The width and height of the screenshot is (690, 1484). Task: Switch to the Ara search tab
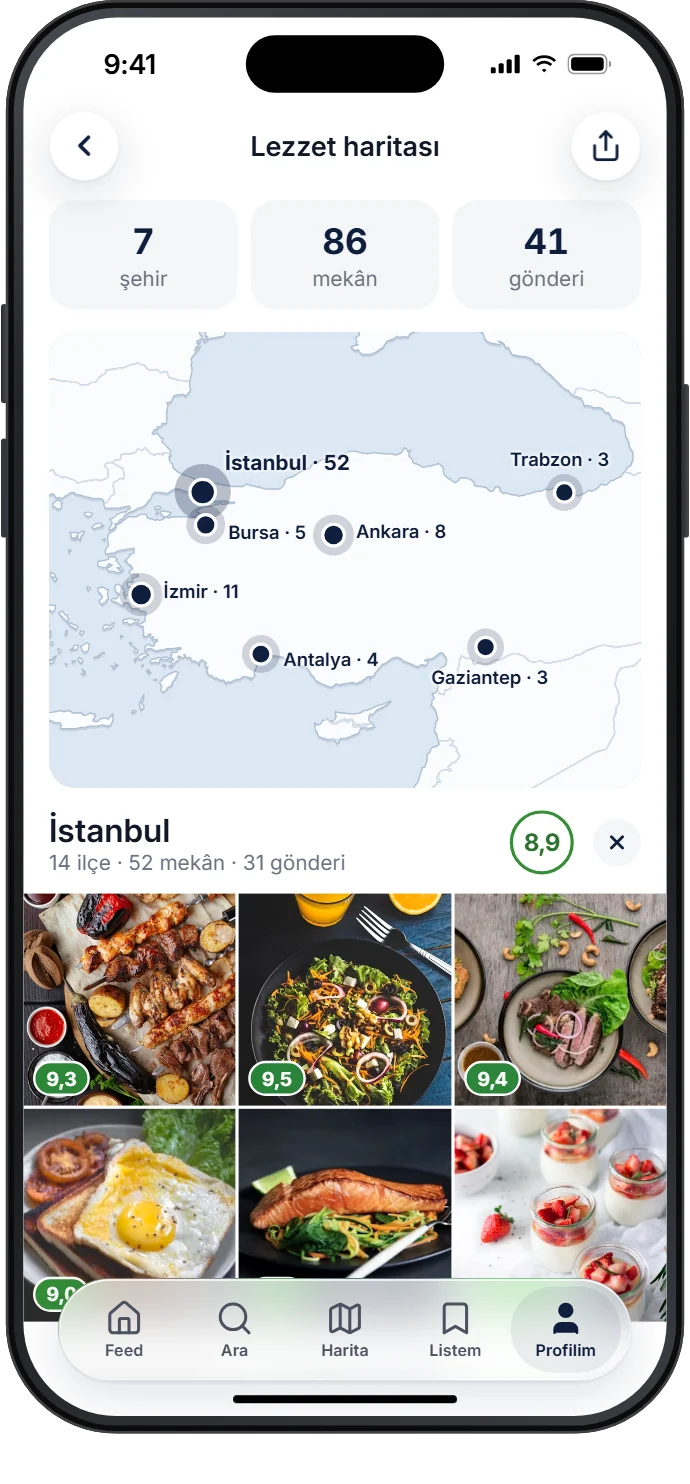pos(234,1330)
